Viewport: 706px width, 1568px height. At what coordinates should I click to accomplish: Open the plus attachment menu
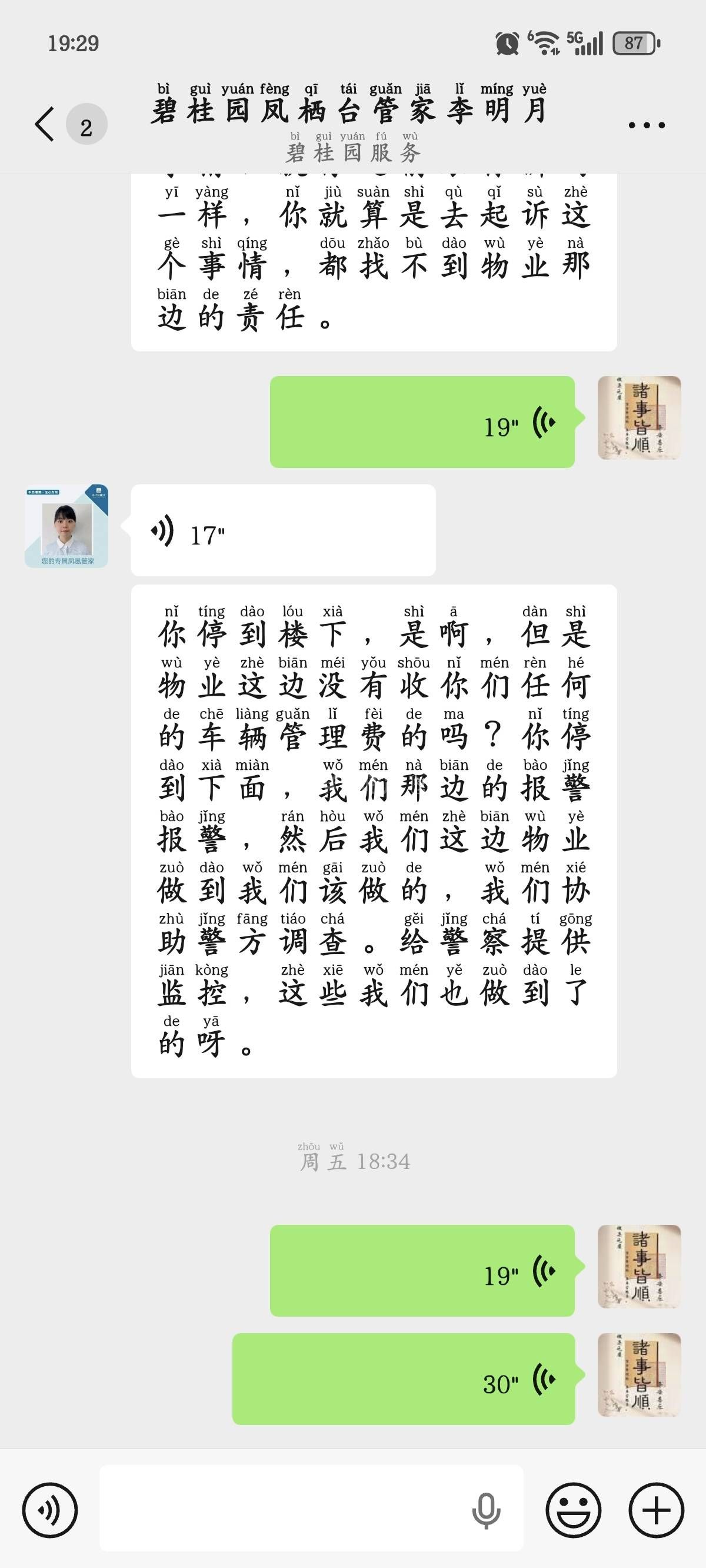click(x=656, y=1510)
